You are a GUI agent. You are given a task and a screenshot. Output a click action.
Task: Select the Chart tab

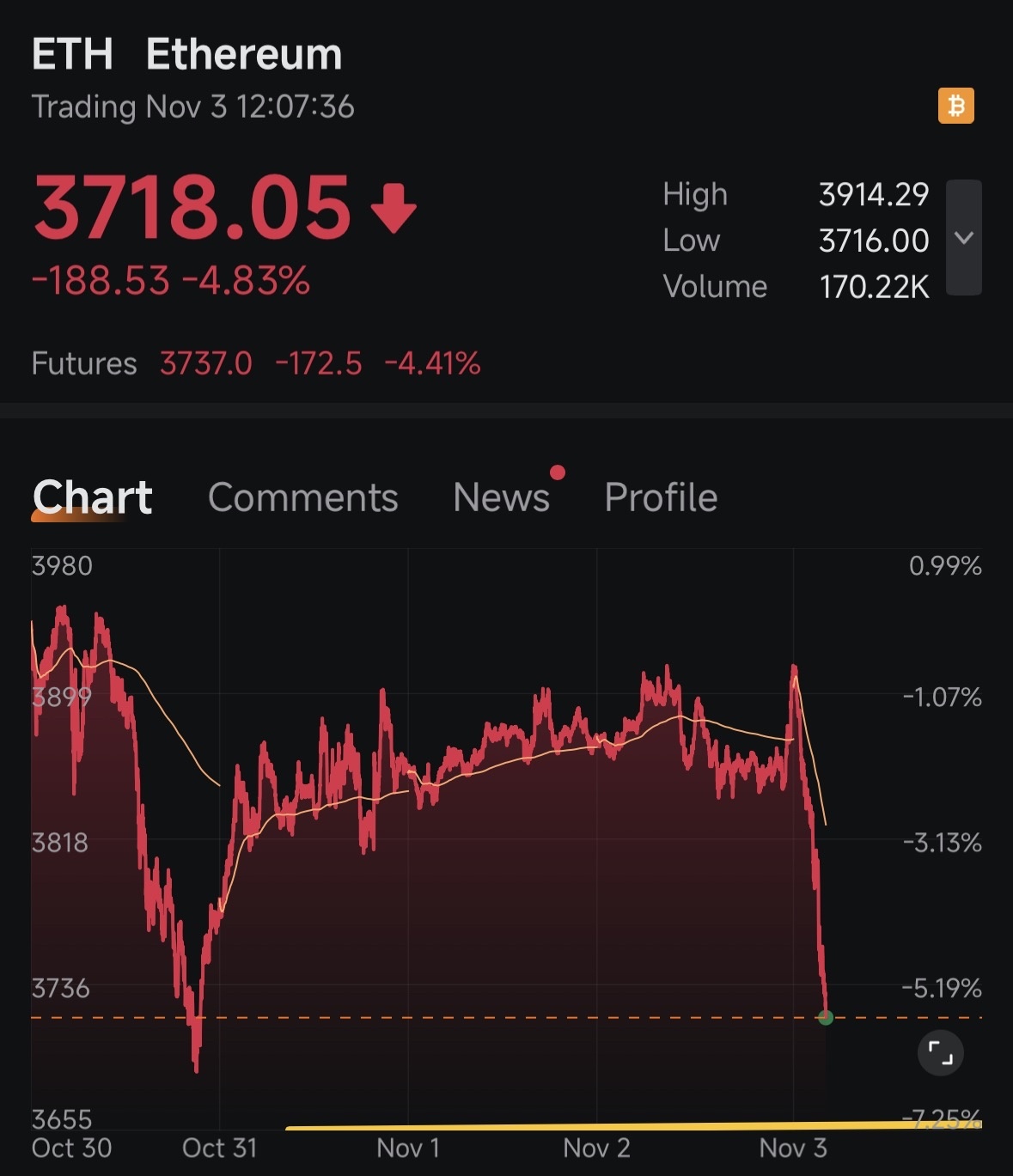click(92, 497)
